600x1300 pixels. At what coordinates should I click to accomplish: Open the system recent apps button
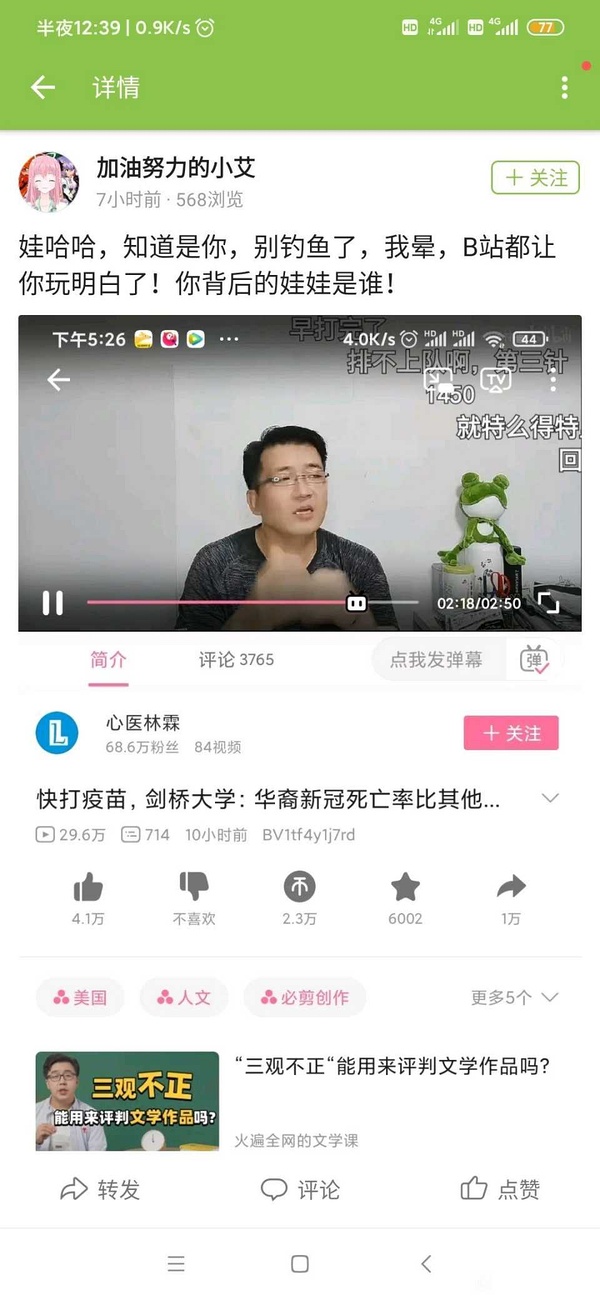click(x=176, y=1264)
